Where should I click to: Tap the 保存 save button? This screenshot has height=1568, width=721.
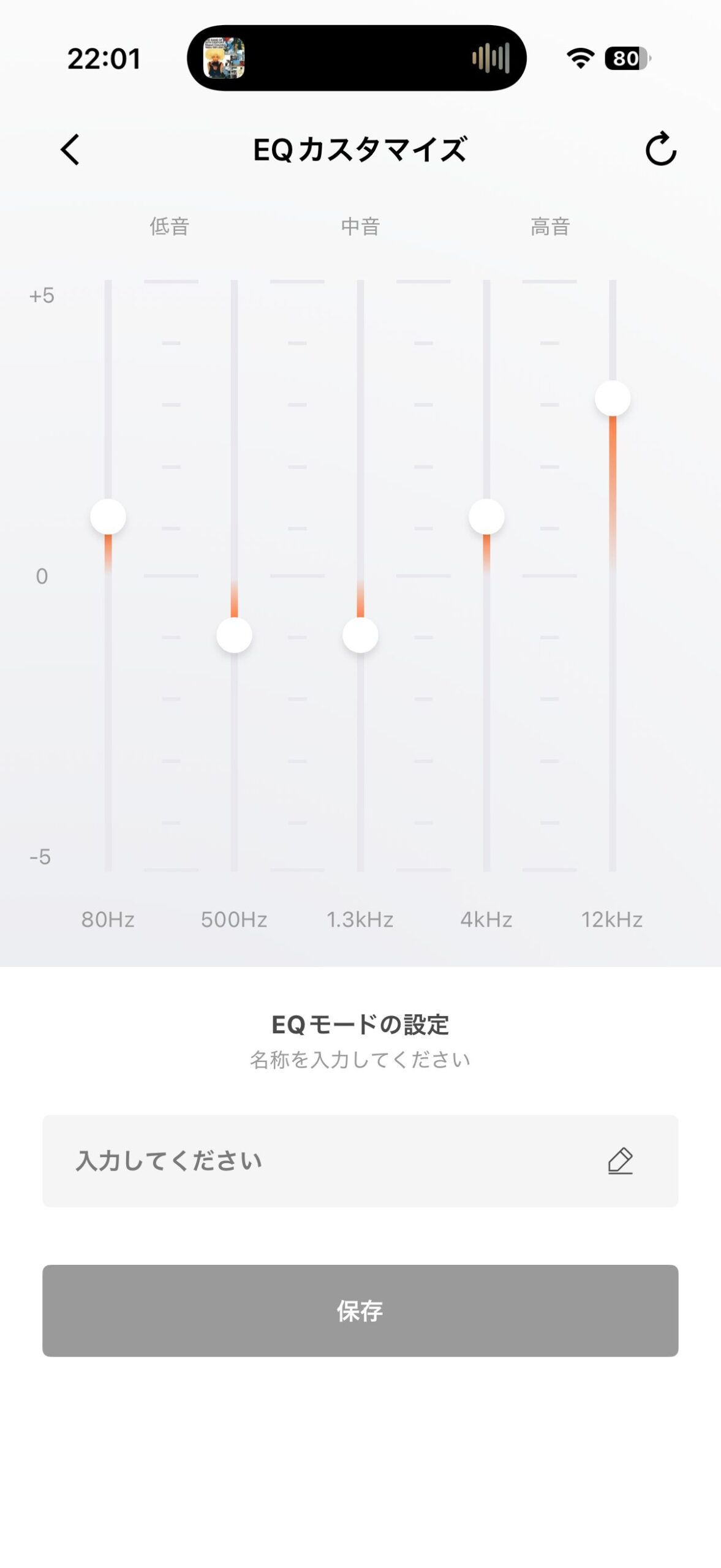coord(360,1310)
